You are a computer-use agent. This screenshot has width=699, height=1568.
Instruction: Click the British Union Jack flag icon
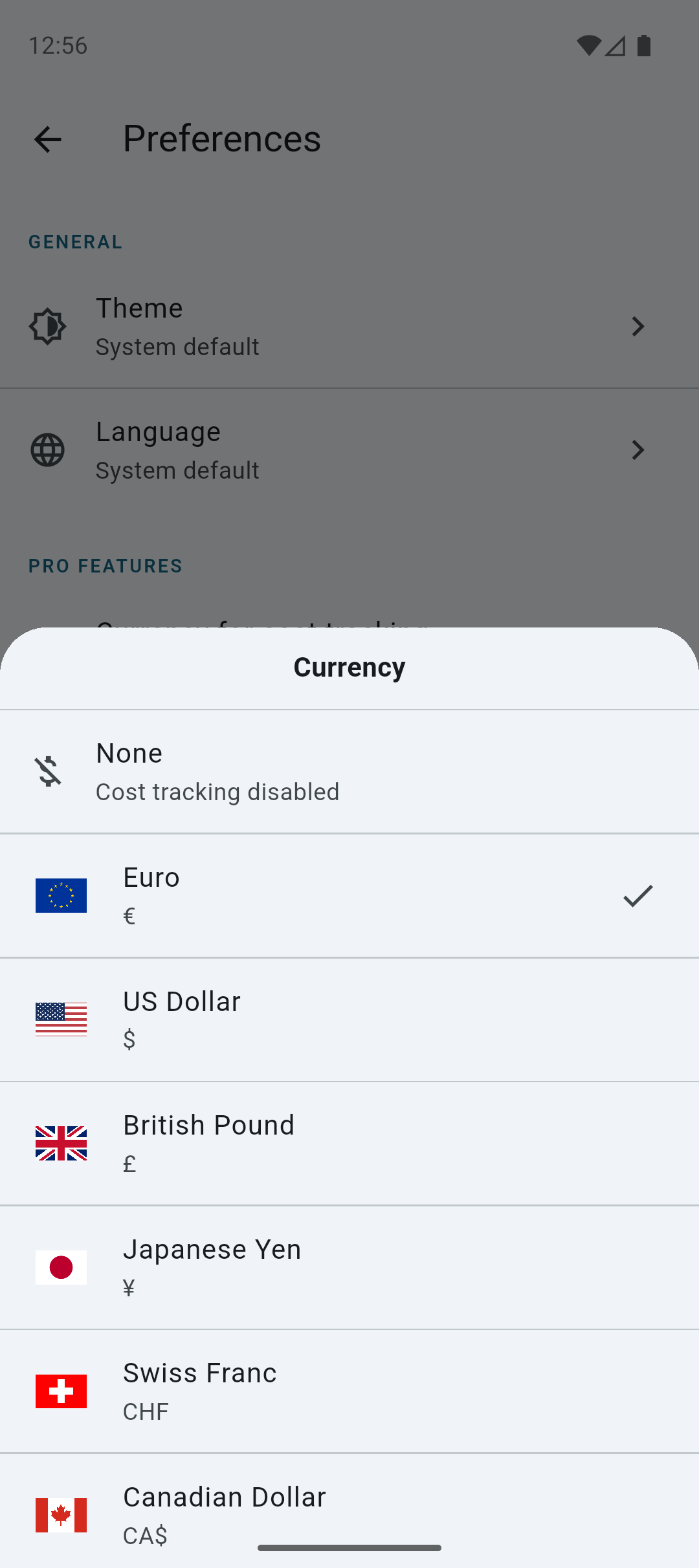(60, 1143)
